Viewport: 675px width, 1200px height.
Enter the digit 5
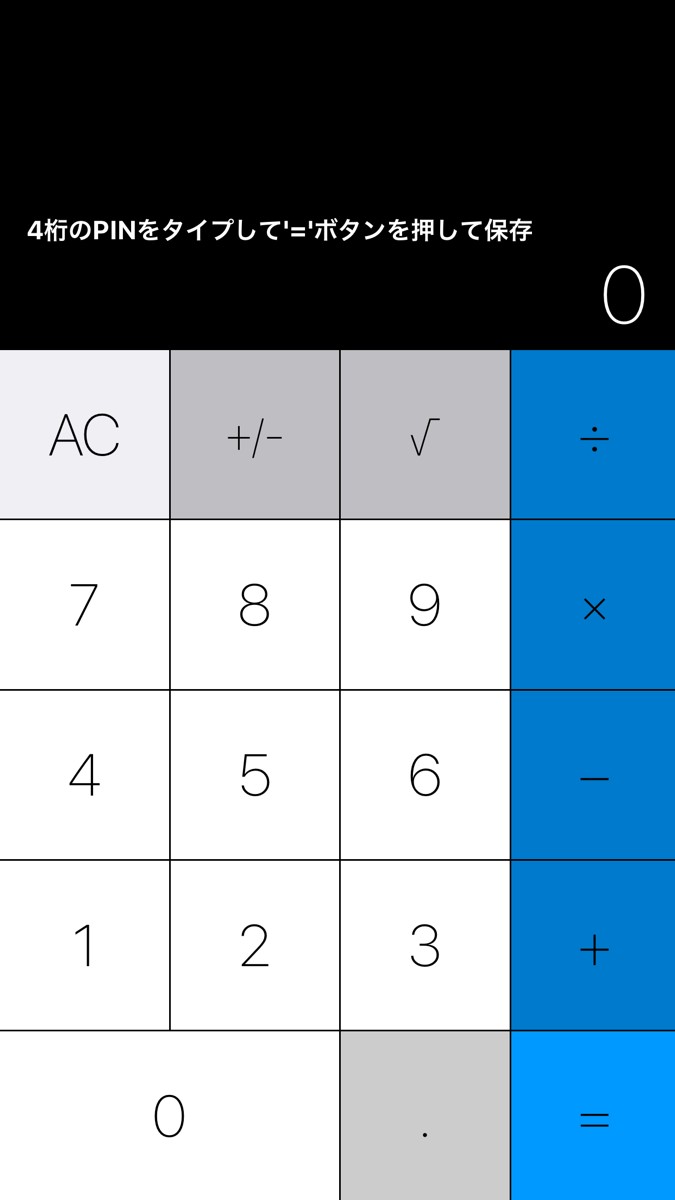[x=255, y=775]
